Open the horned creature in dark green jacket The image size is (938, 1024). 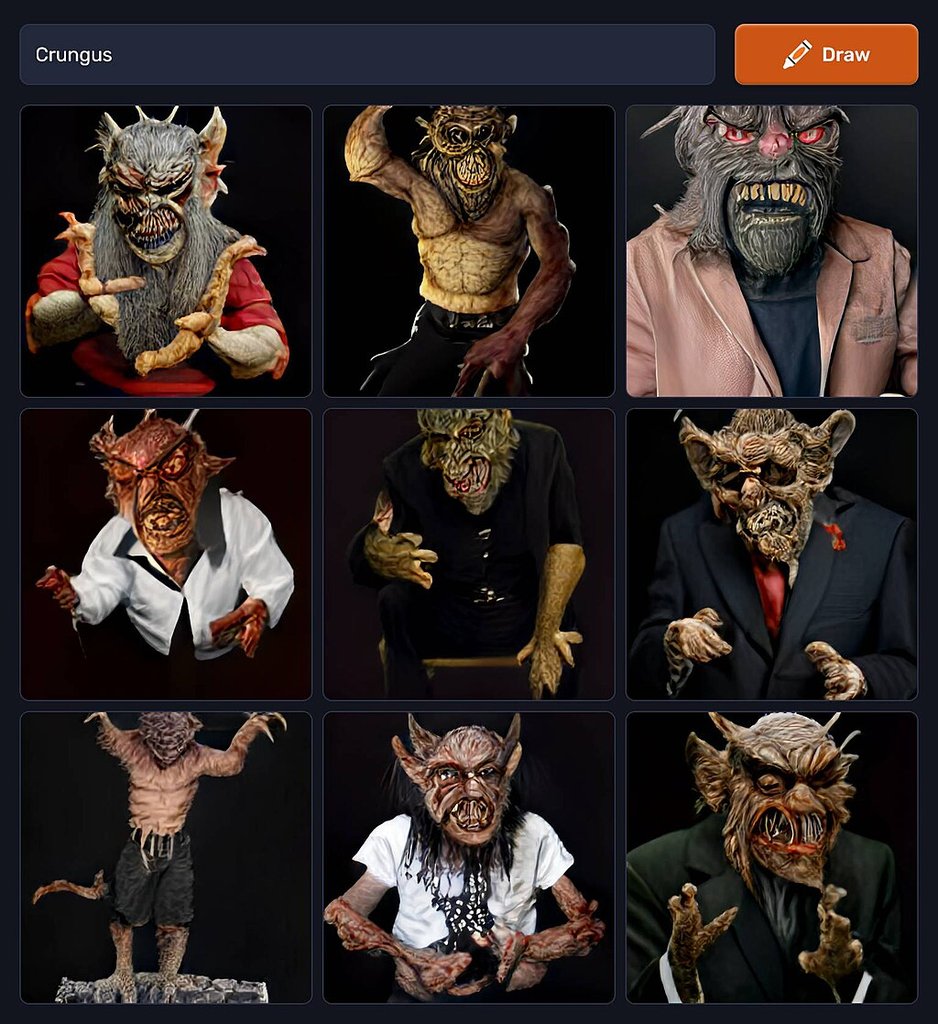click(x=771, y=857)
